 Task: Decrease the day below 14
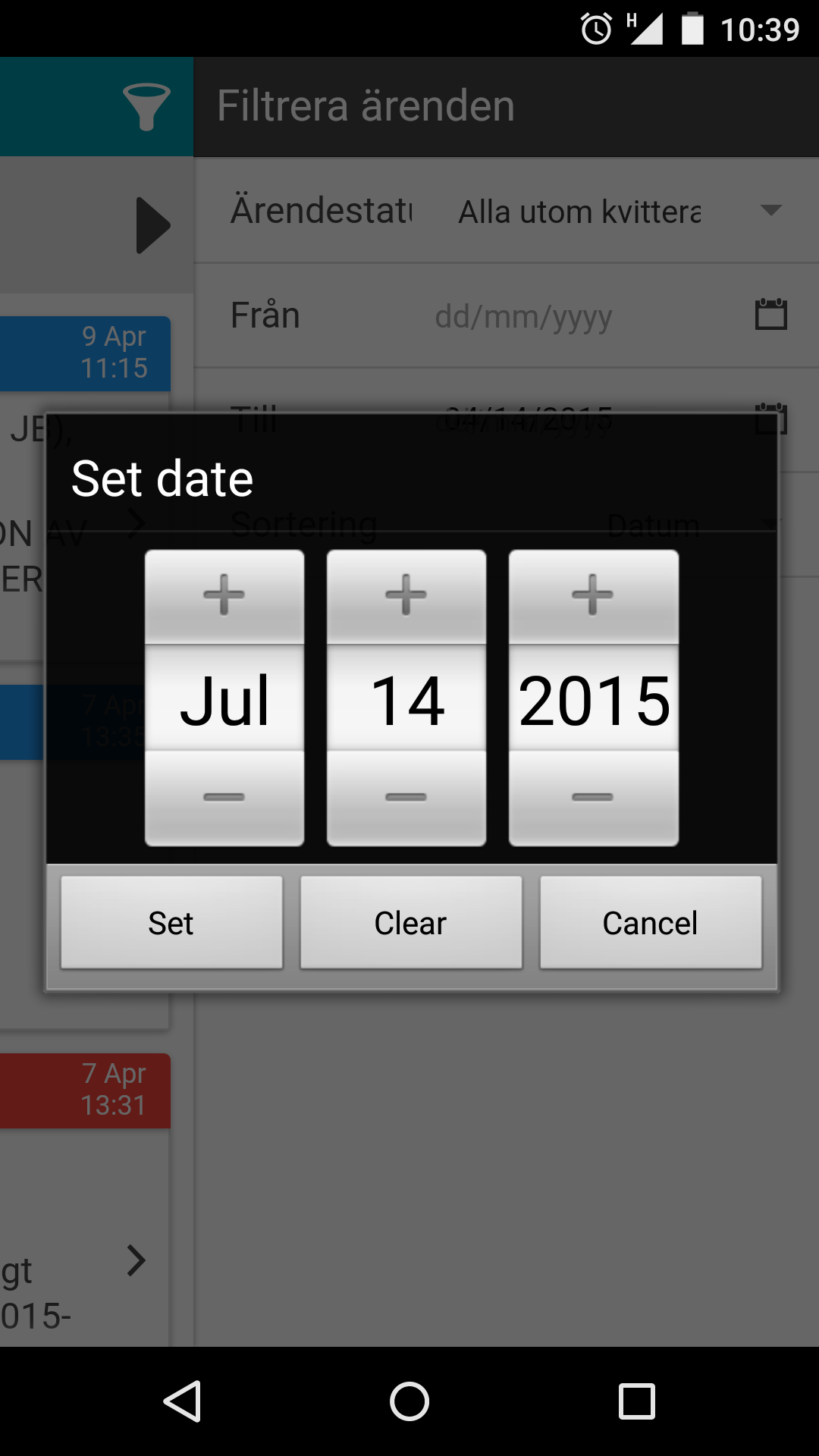coord(406,798)
